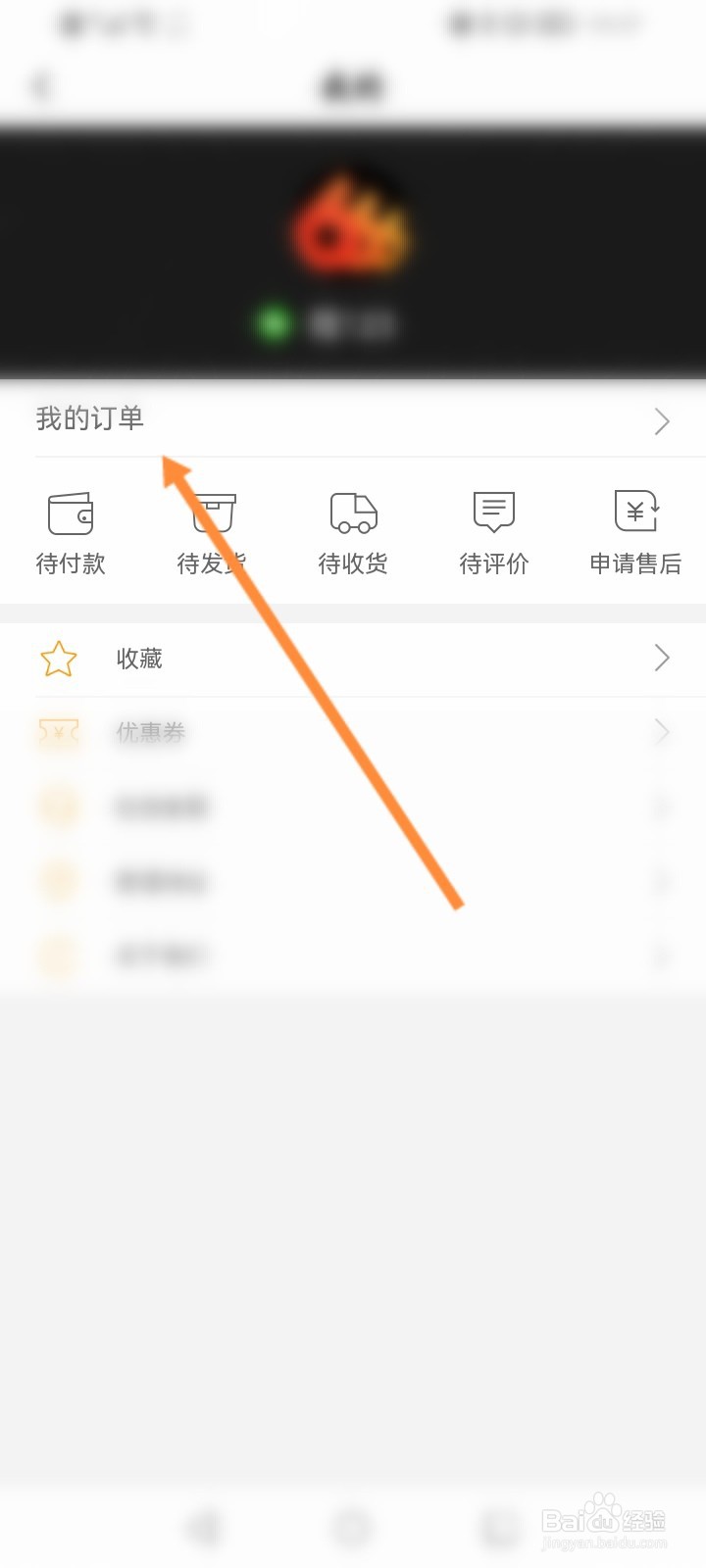This screenshot has width=706, height=1568.
Task: Tap the back arrow at top left
Action: click(41, 86)
